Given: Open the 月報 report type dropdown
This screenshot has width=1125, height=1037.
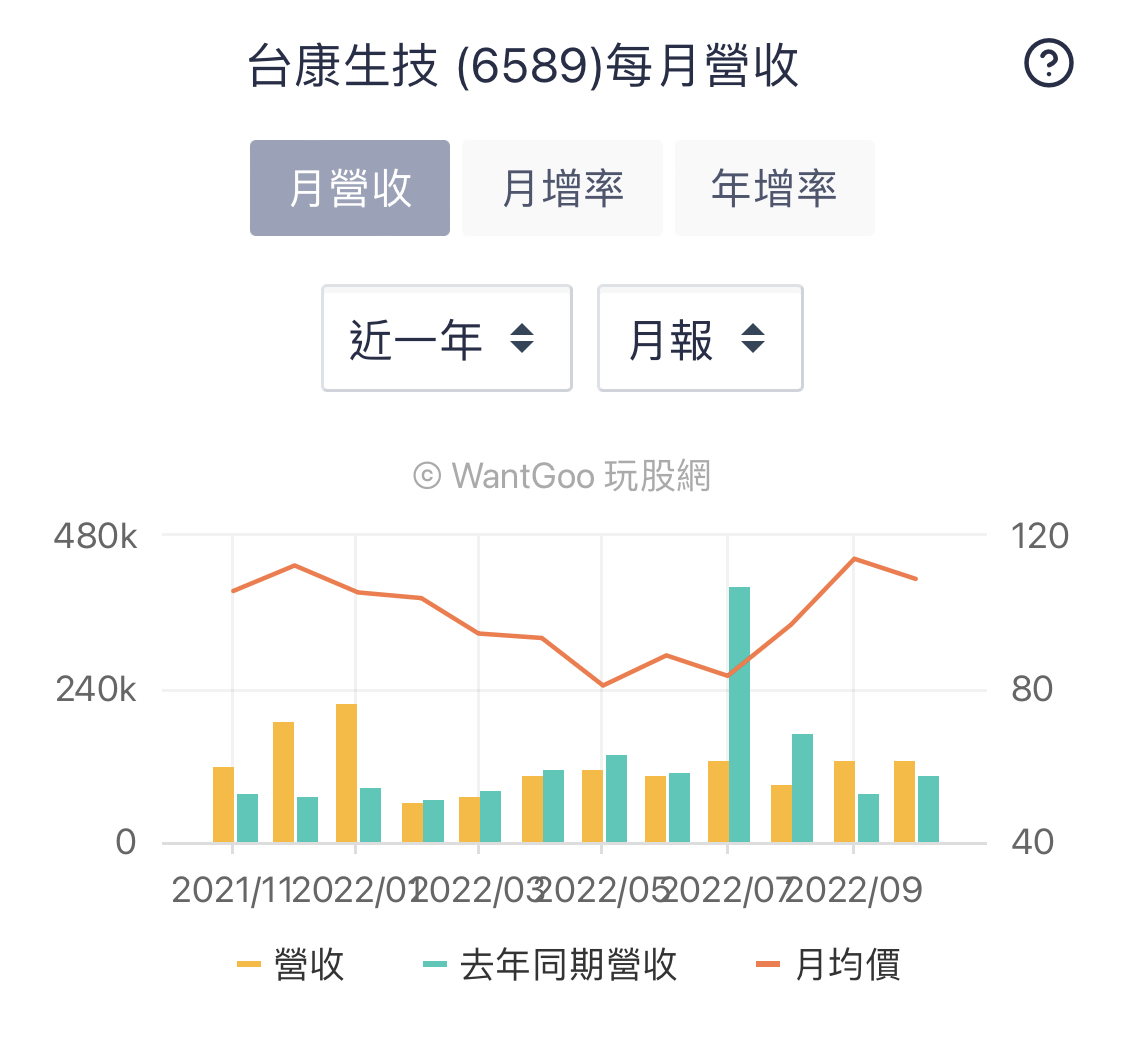Looking at the screenshot, I should [x=700, y=338].
